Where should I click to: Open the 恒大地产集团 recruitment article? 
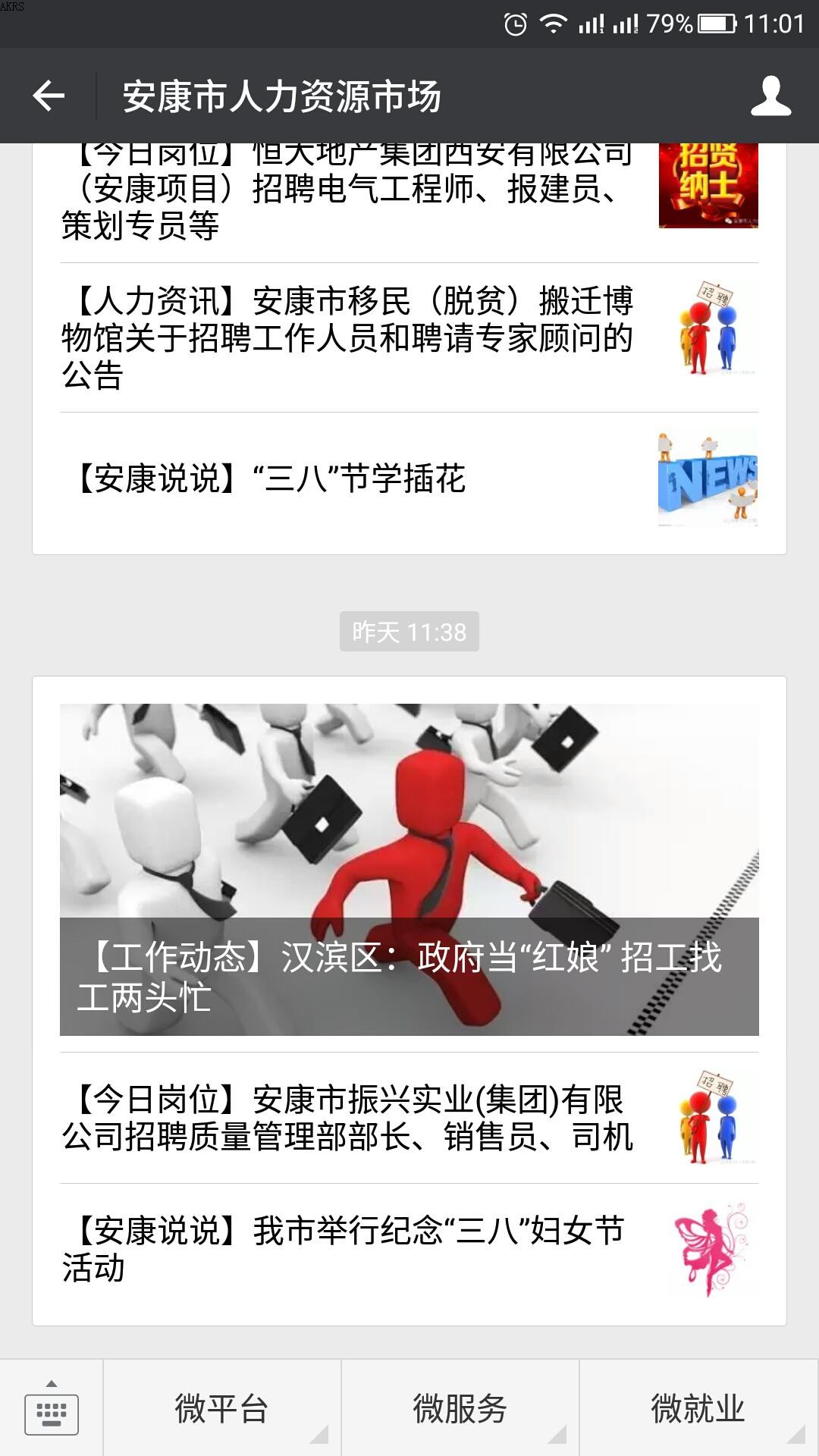coord(409,193)
